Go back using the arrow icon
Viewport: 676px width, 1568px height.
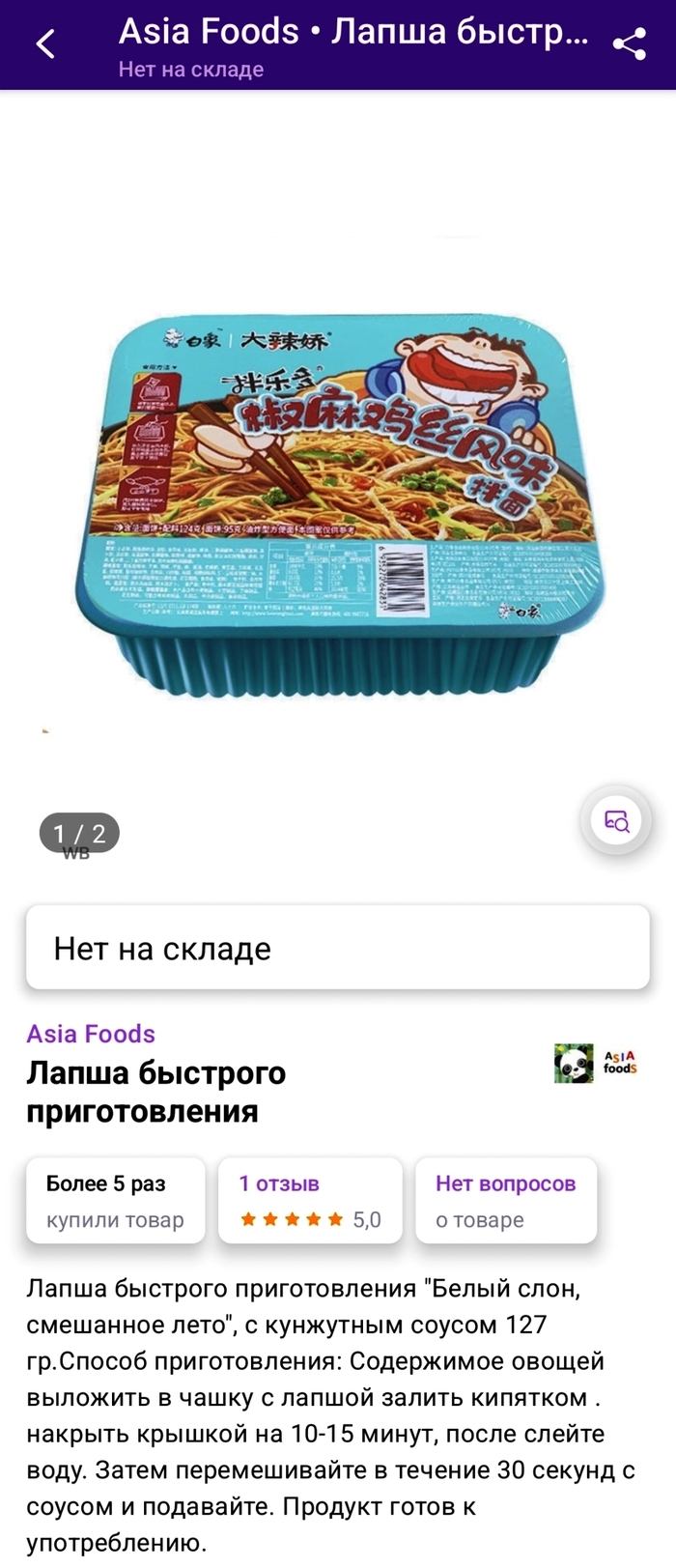45,43
